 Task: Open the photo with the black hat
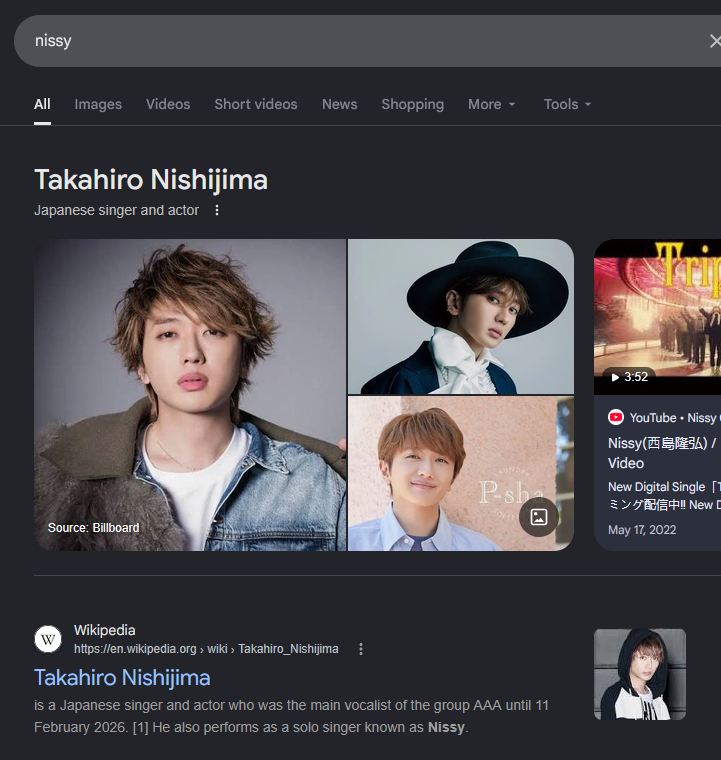click(x=461, y=317)
